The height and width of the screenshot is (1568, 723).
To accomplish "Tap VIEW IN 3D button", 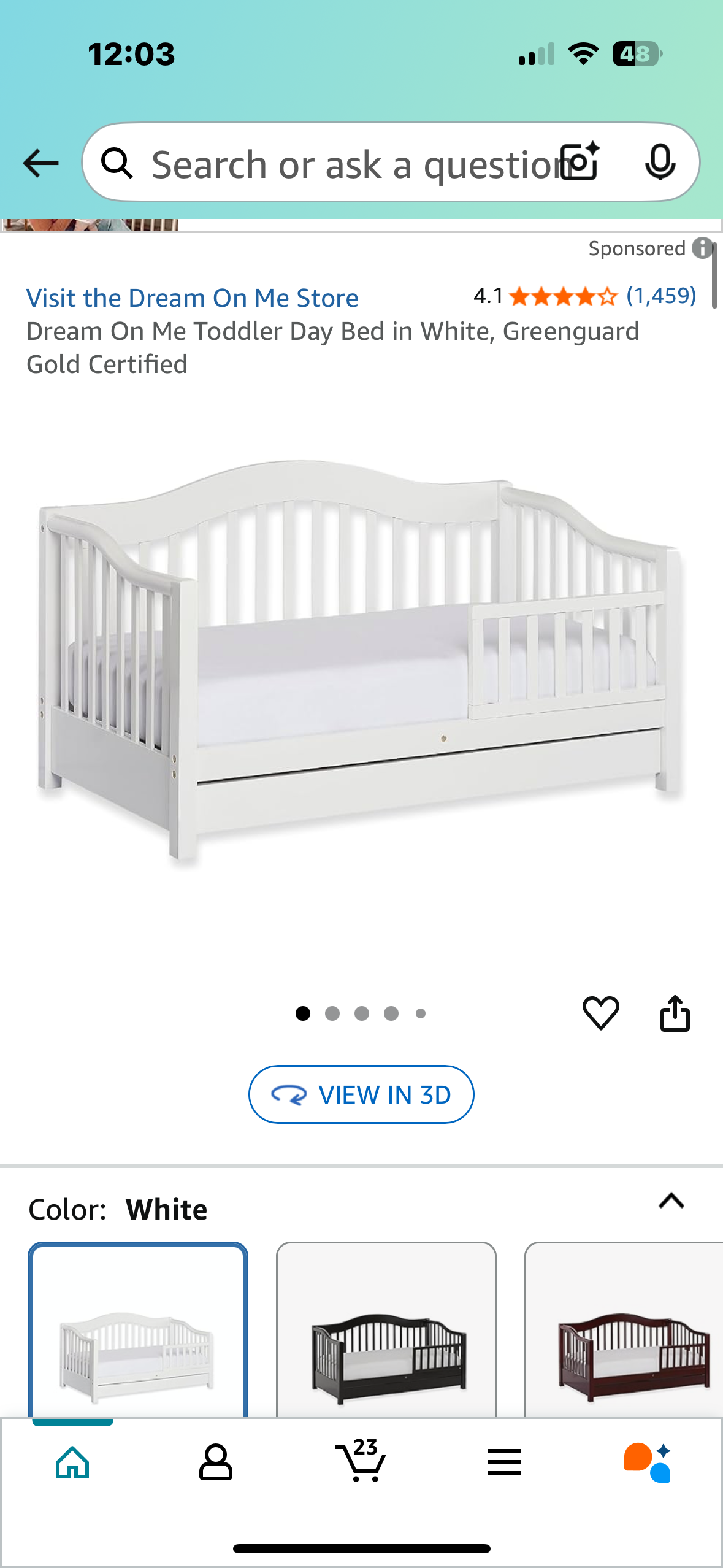I will point(361,1094).
